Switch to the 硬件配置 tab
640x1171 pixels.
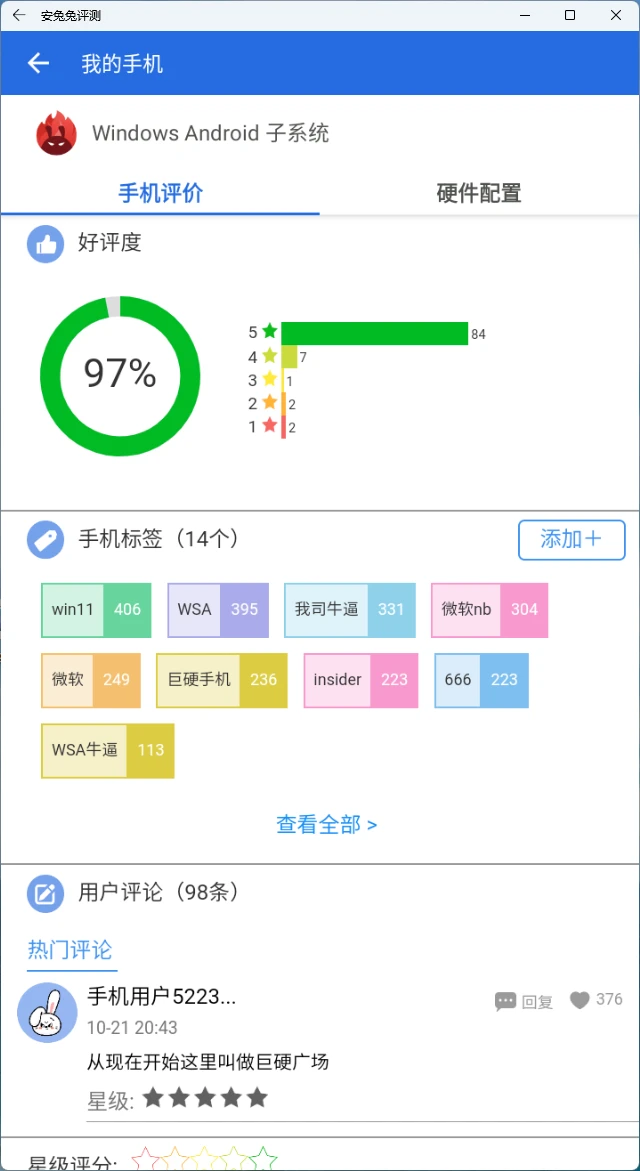479,193
